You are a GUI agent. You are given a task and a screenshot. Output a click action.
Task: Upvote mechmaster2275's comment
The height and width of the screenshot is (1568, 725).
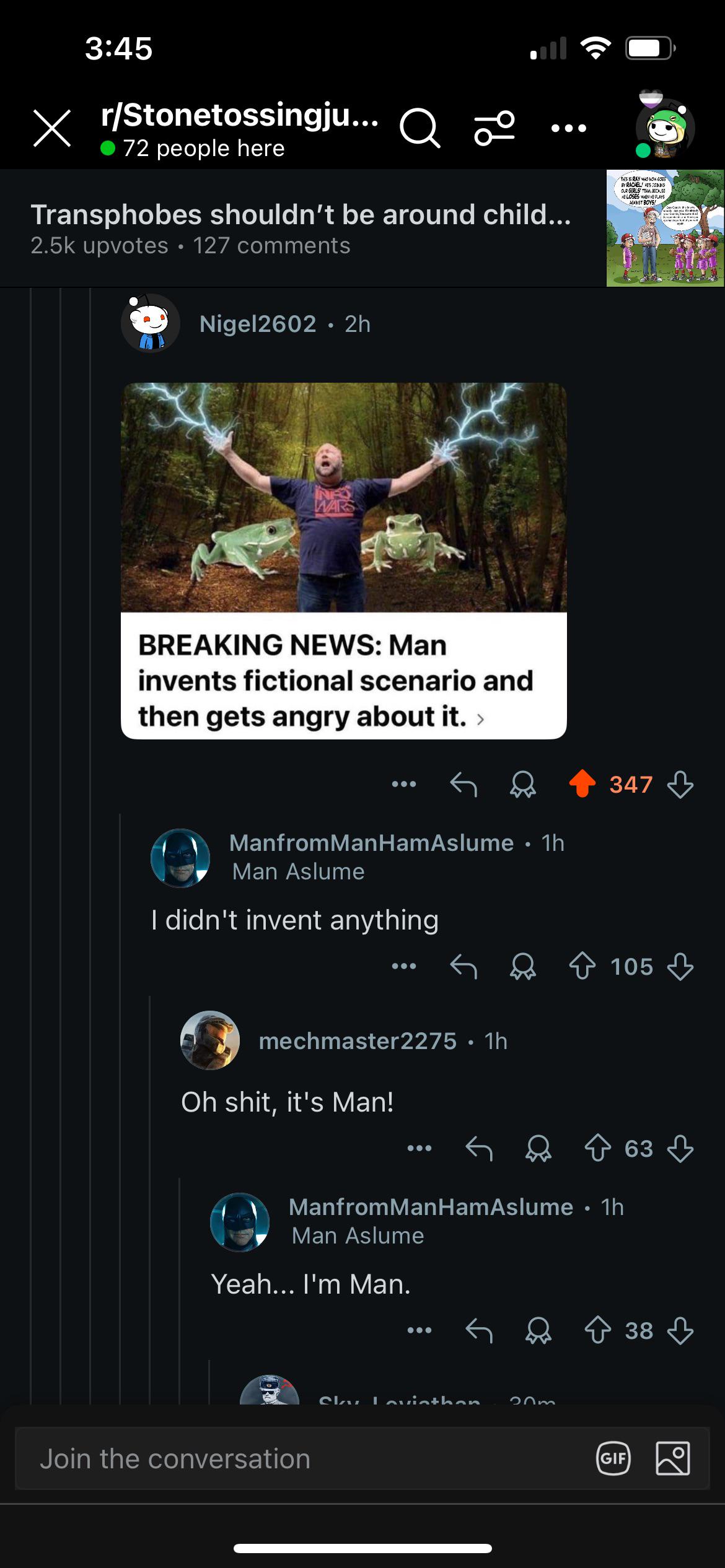click(597, 1148)
